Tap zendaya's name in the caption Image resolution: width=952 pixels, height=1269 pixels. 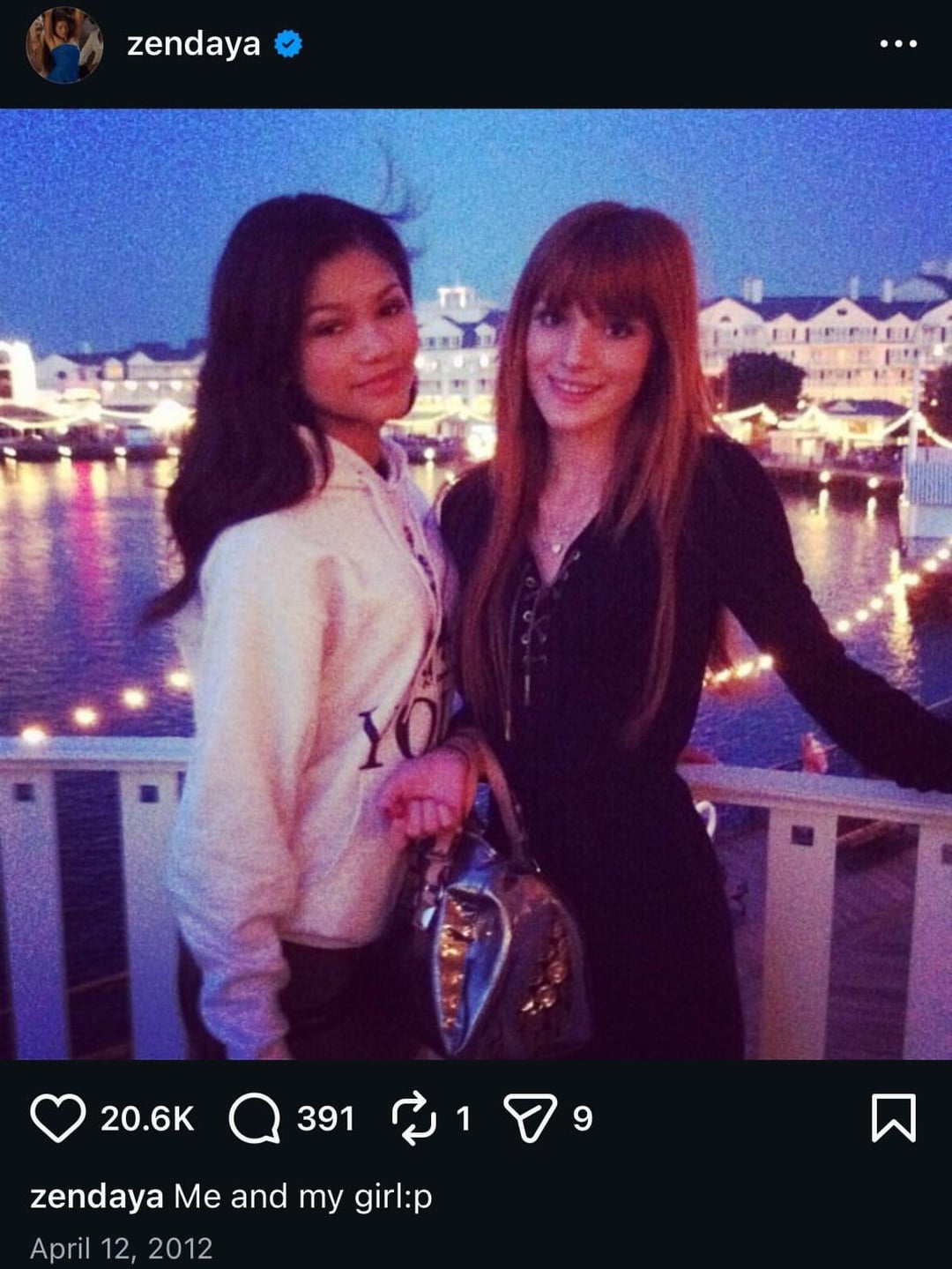(x=96, y=1197)
